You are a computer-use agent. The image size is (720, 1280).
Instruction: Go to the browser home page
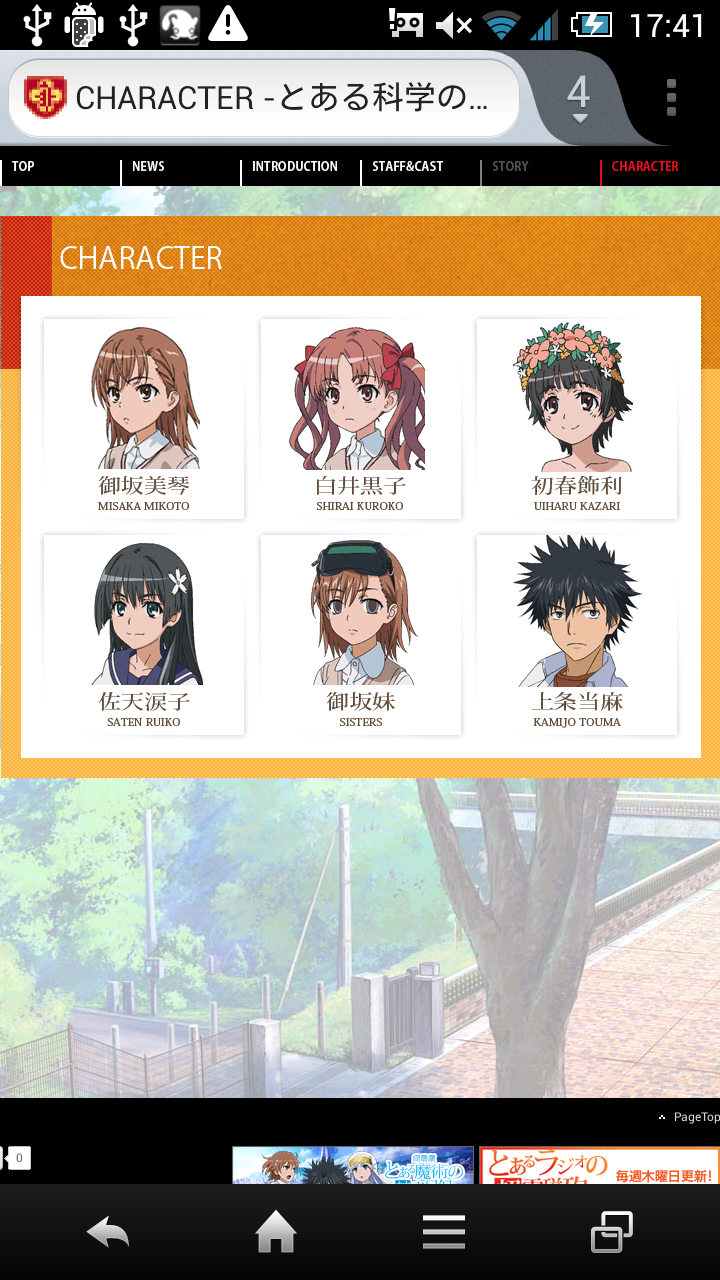(276, 1232)
